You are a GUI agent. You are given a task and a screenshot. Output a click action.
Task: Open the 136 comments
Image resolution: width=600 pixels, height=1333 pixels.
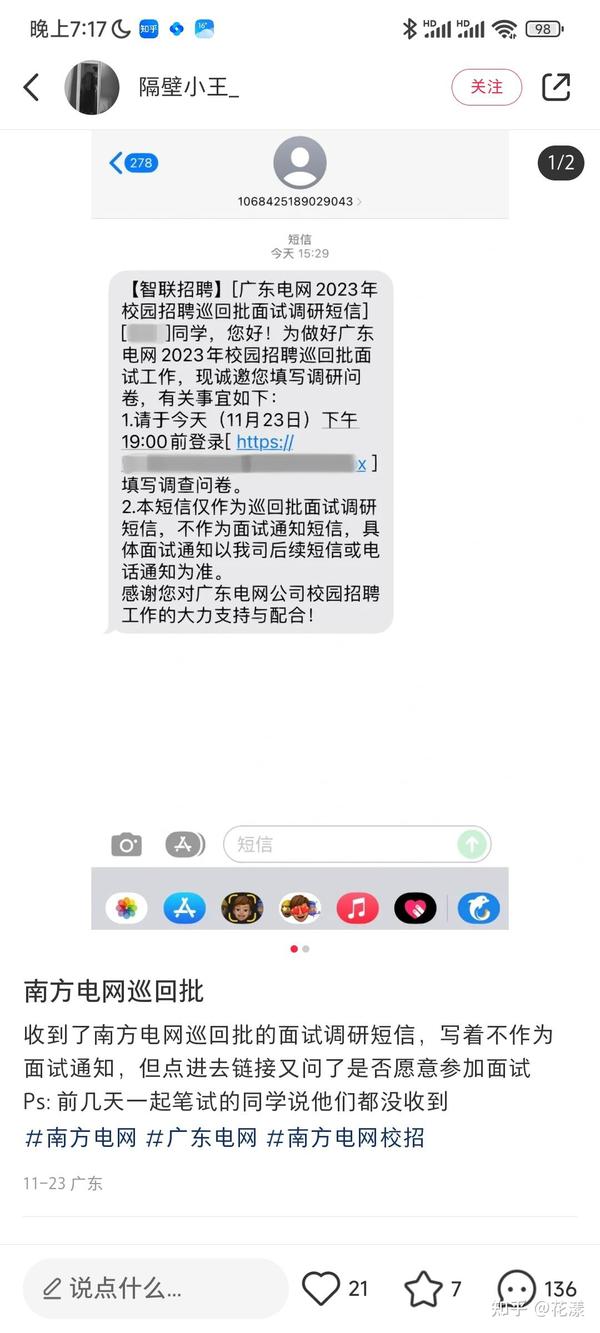pos(517,1289)
